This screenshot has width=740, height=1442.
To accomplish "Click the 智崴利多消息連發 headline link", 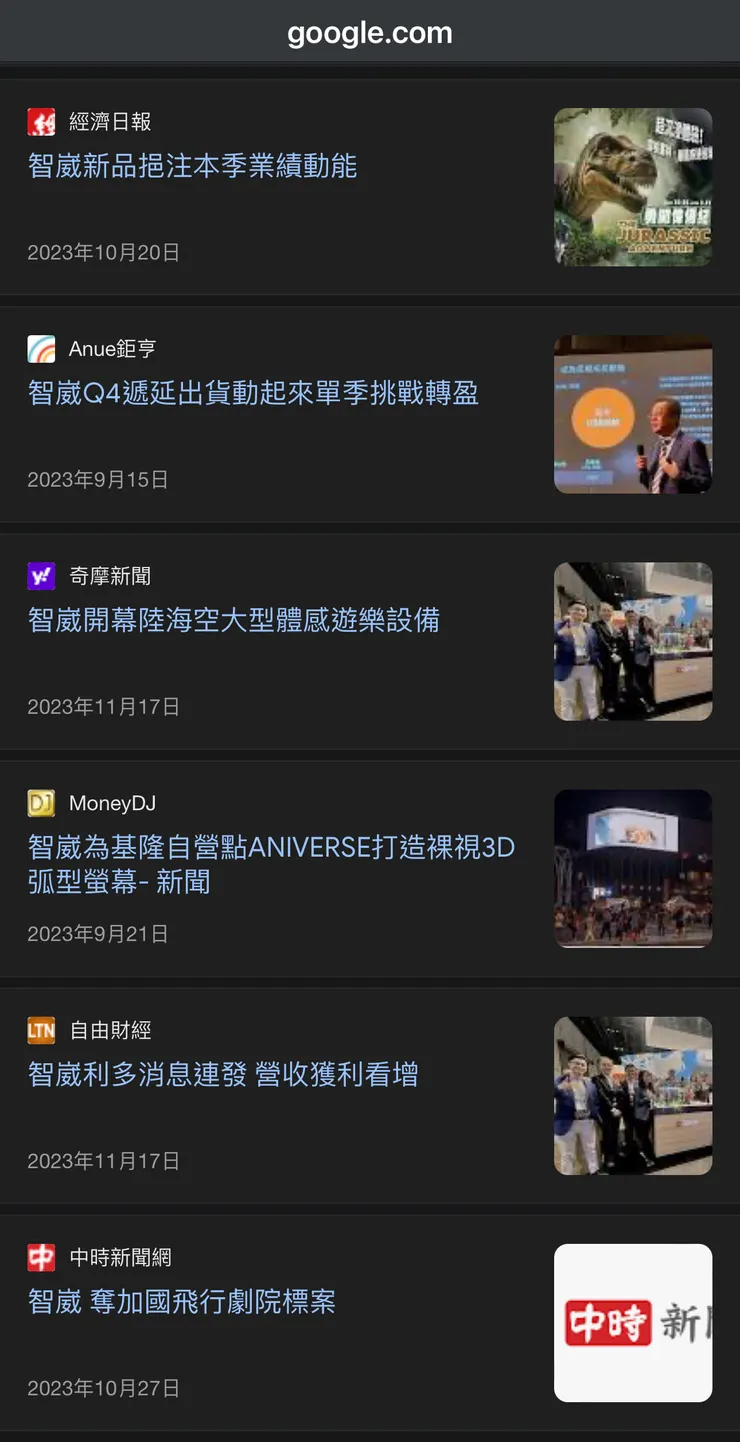I will 223,1074.
